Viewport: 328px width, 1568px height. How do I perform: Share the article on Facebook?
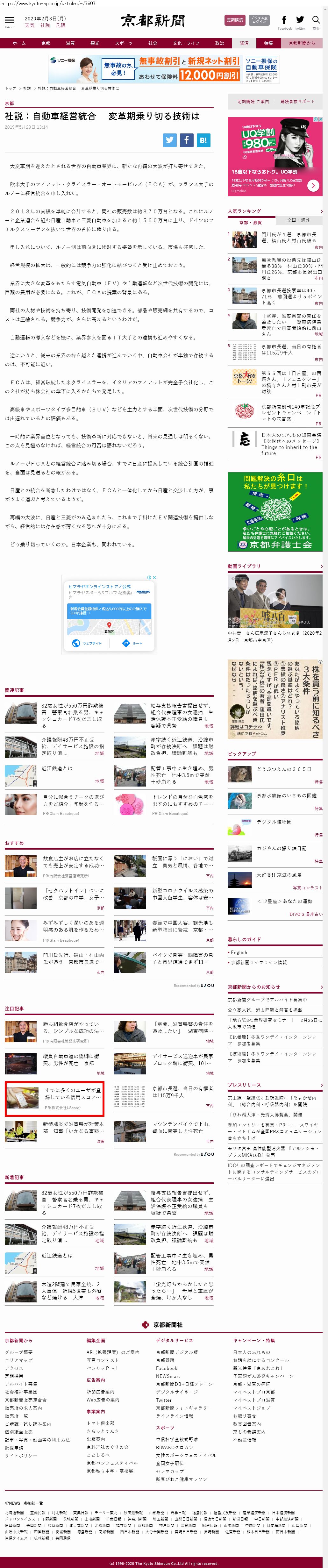186,140
